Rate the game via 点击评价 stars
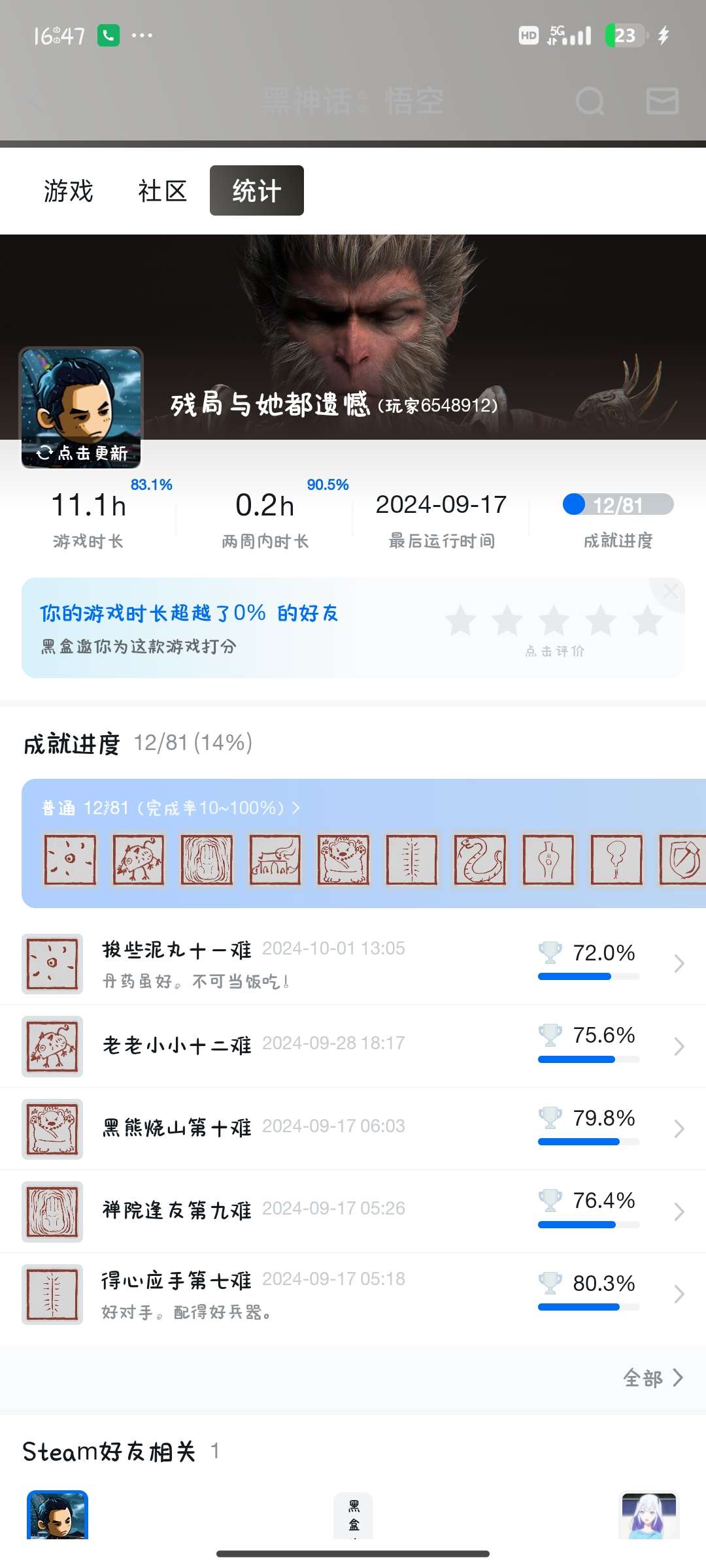This screenshot has width=706, height=1568. point(554,622)
